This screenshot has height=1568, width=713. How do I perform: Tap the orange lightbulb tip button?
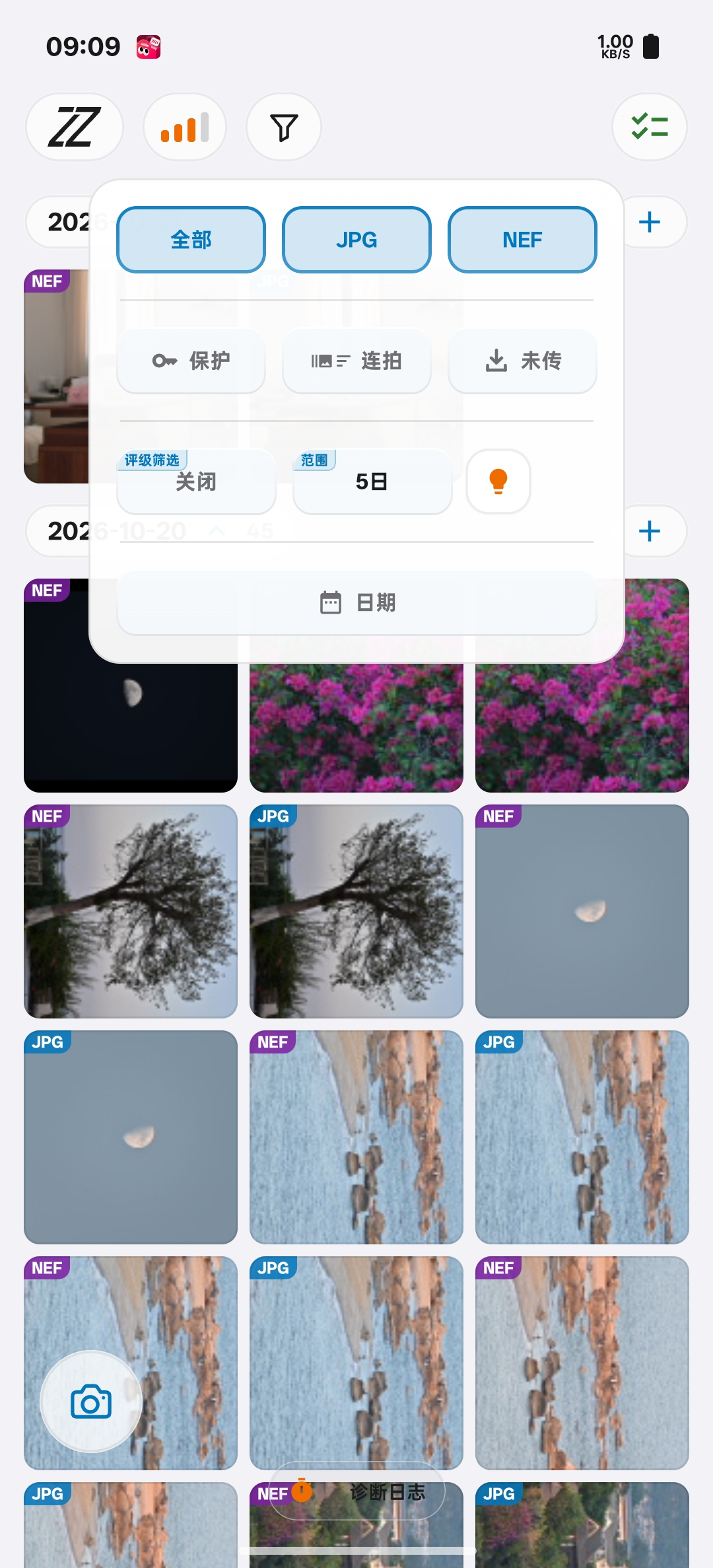point(498,481)
